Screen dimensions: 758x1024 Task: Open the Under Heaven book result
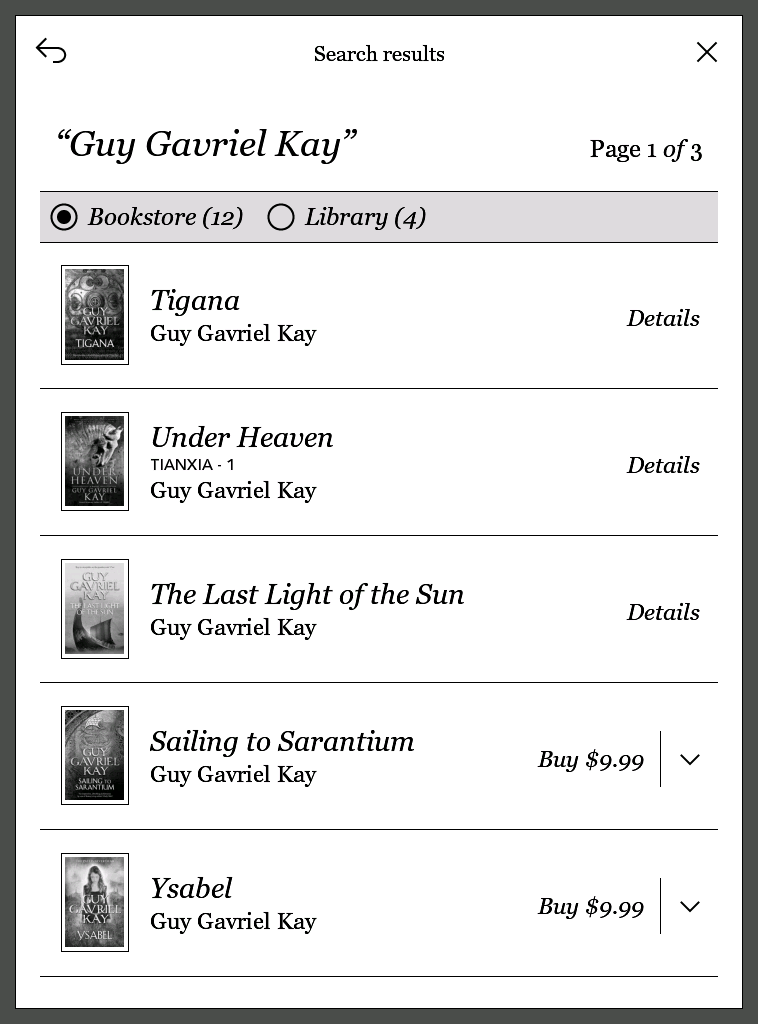pyautogui.click(x=241, y=438)
